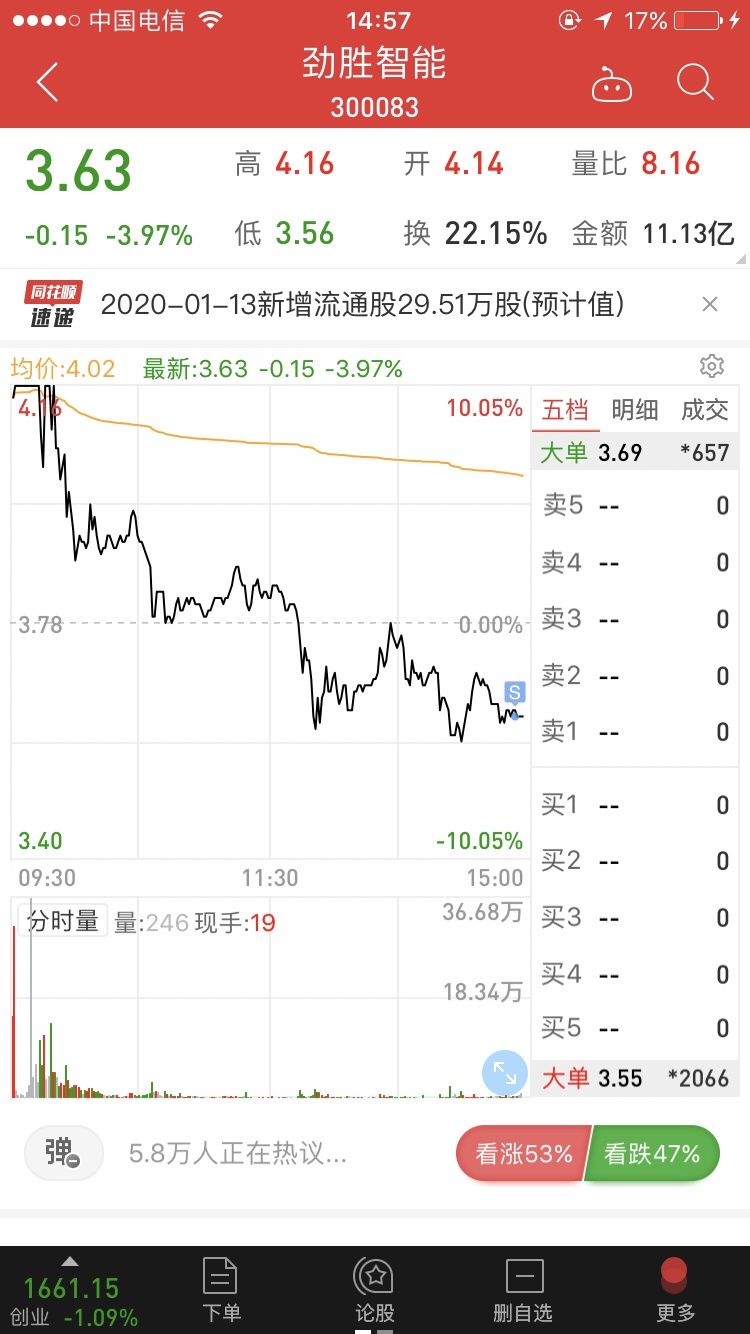The height and width of the screenshot is (1334, 750).
Task: Open the 论股 discussion tab
Action: click(x=375, y=1290)
